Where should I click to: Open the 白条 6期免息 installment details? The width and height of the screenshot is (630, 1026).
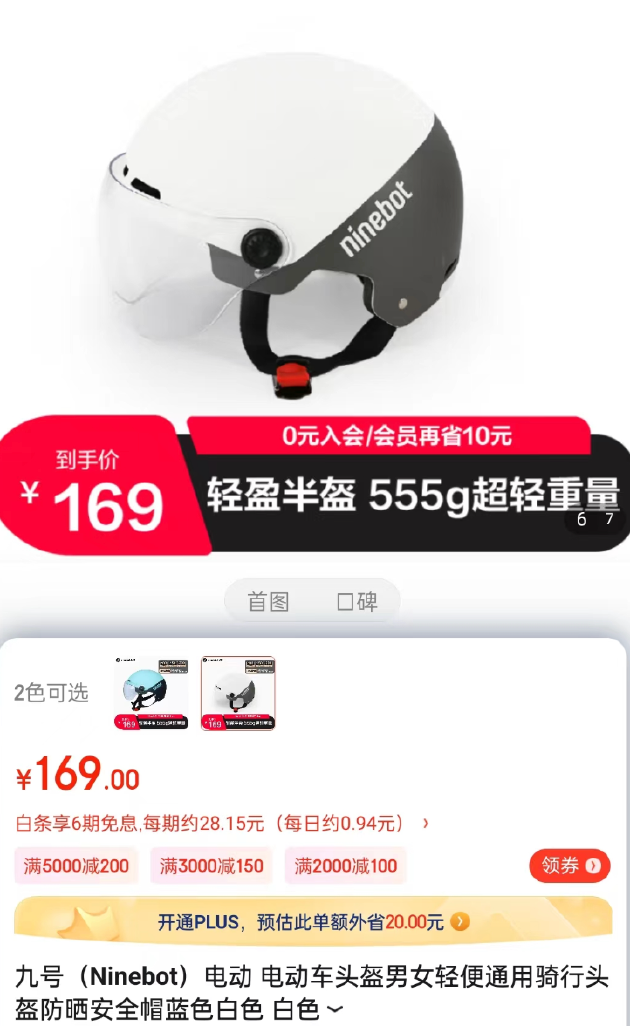point(222,823)
